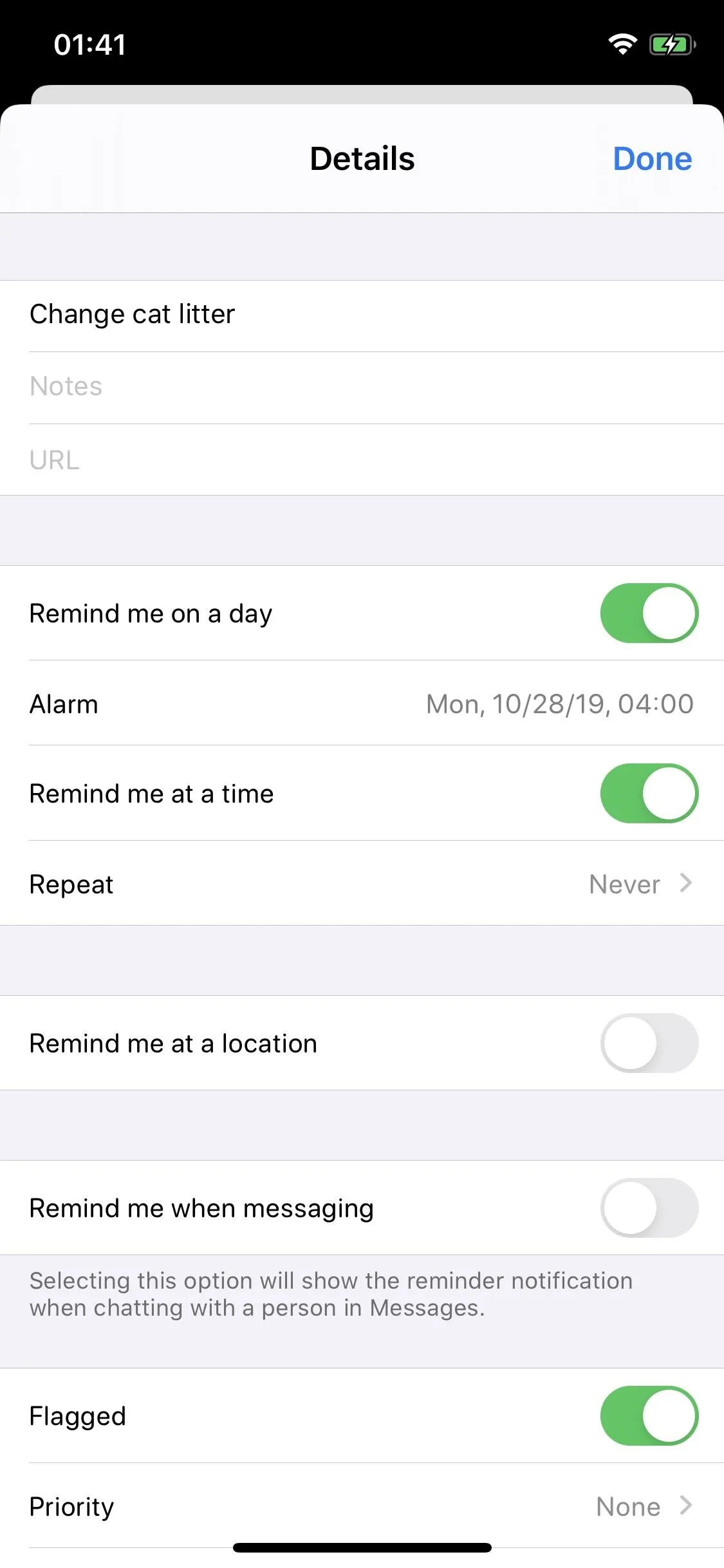Edit the reminder title Change cat litter
The width and height of the screenshot is (724, 1568).
[x=362, y=315]
